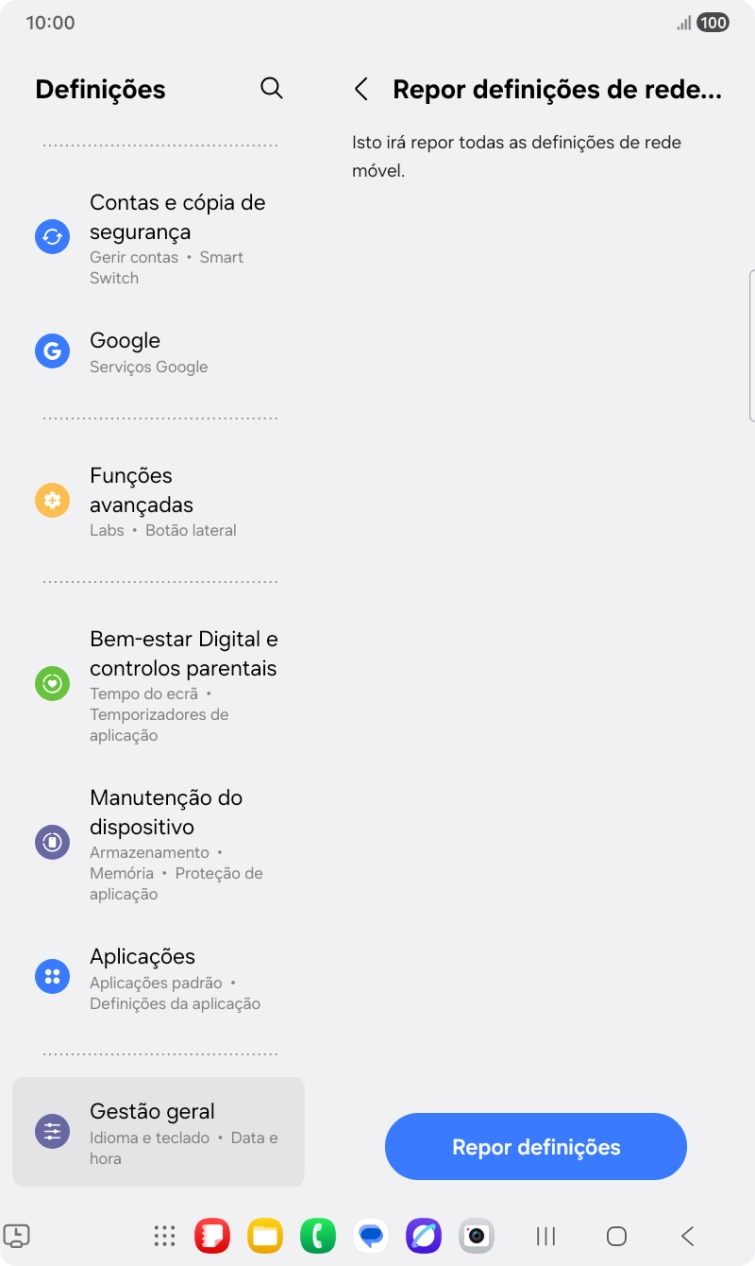The width and height of the screenshot is (755, 1266).
Task: Select the Gestão geral sliders icon
Action: (51, 1131)
